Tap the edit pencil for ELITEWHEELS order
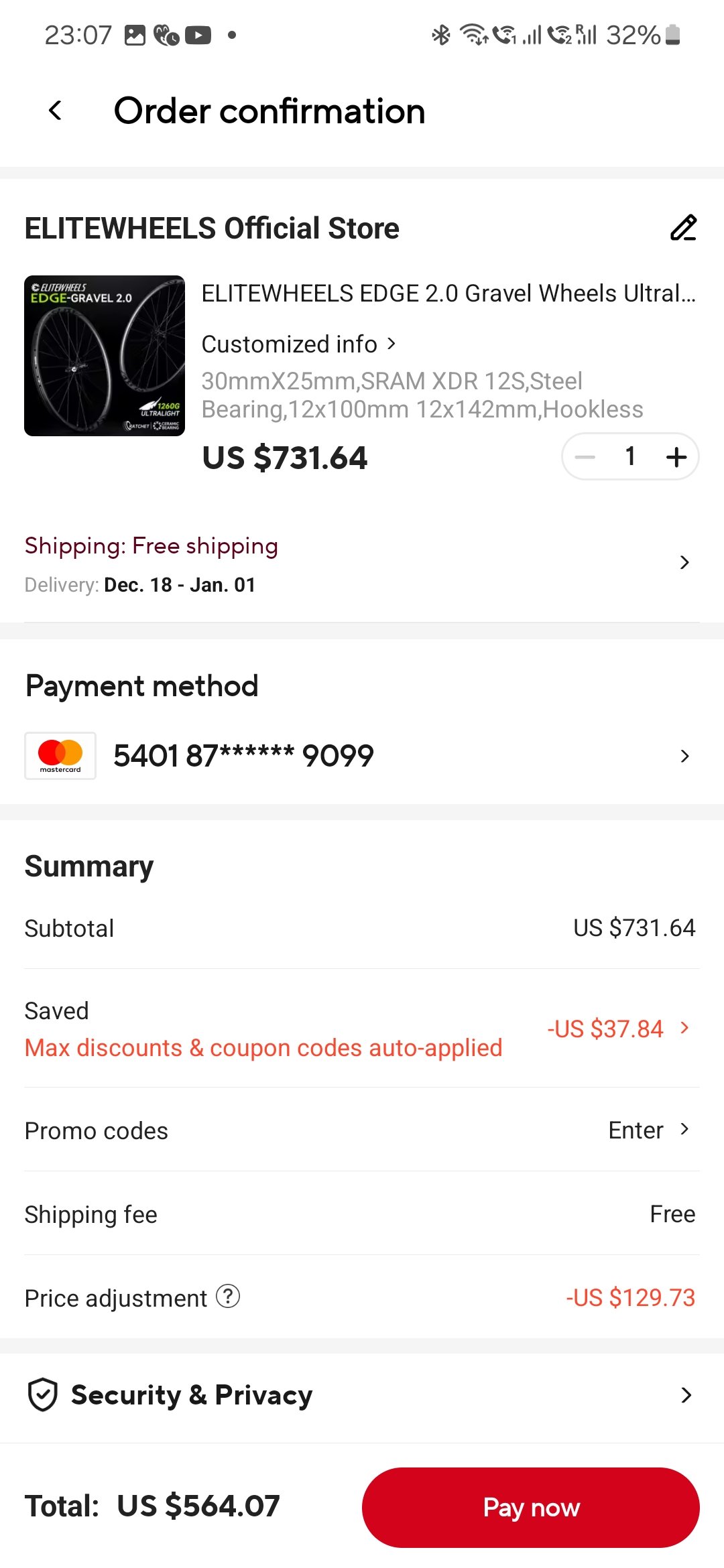The width and height of the screenshot is (724, 1568). (x=683, y=228)
